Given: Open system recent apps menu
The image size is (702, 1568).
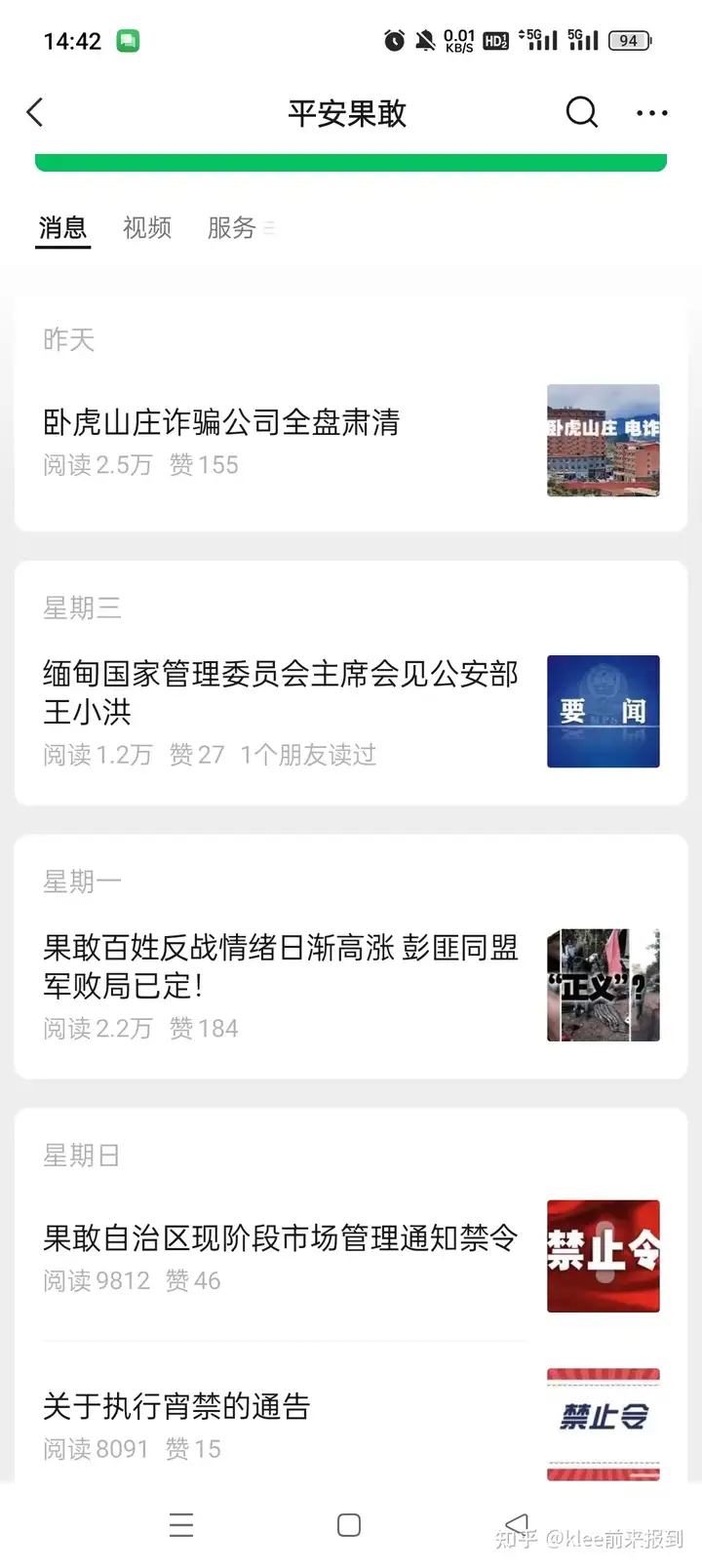Looking at the screenshot, I should click(181, 1525).
